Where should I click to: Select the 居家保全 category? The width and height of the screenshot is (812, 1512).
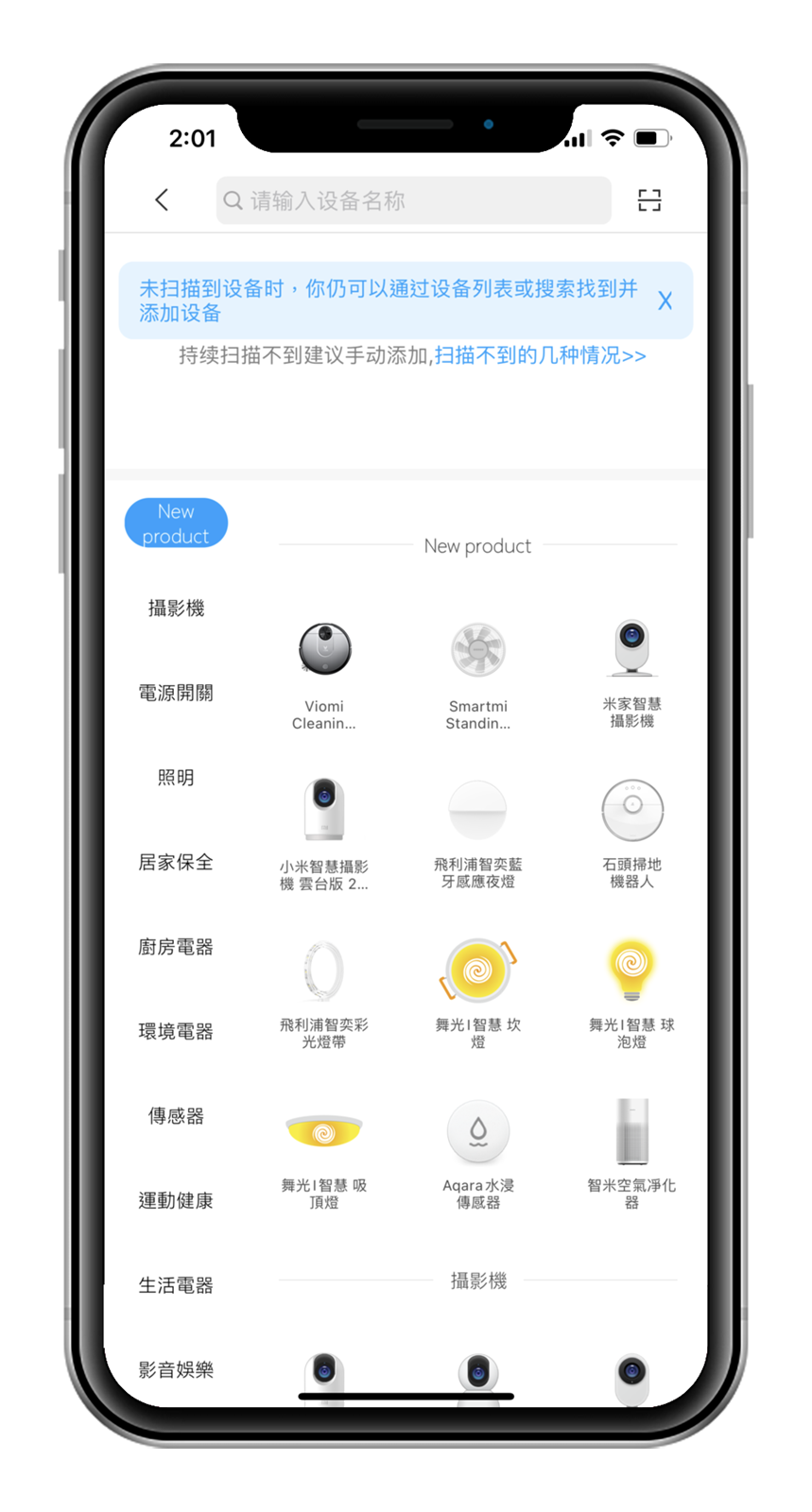176,862
